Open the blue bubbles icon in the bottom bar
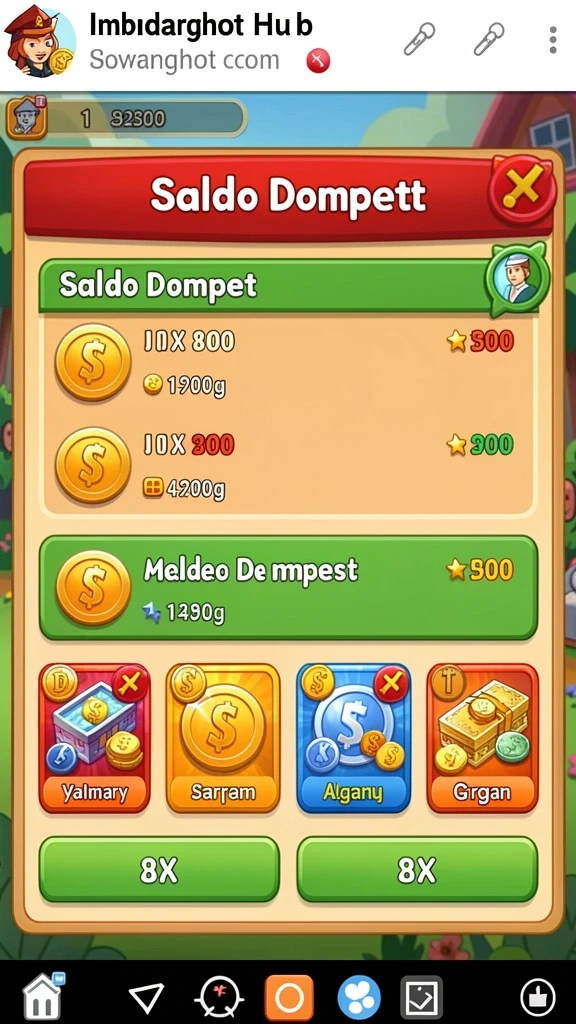Viewport: 576px width, 1024px height. [359, 998]
